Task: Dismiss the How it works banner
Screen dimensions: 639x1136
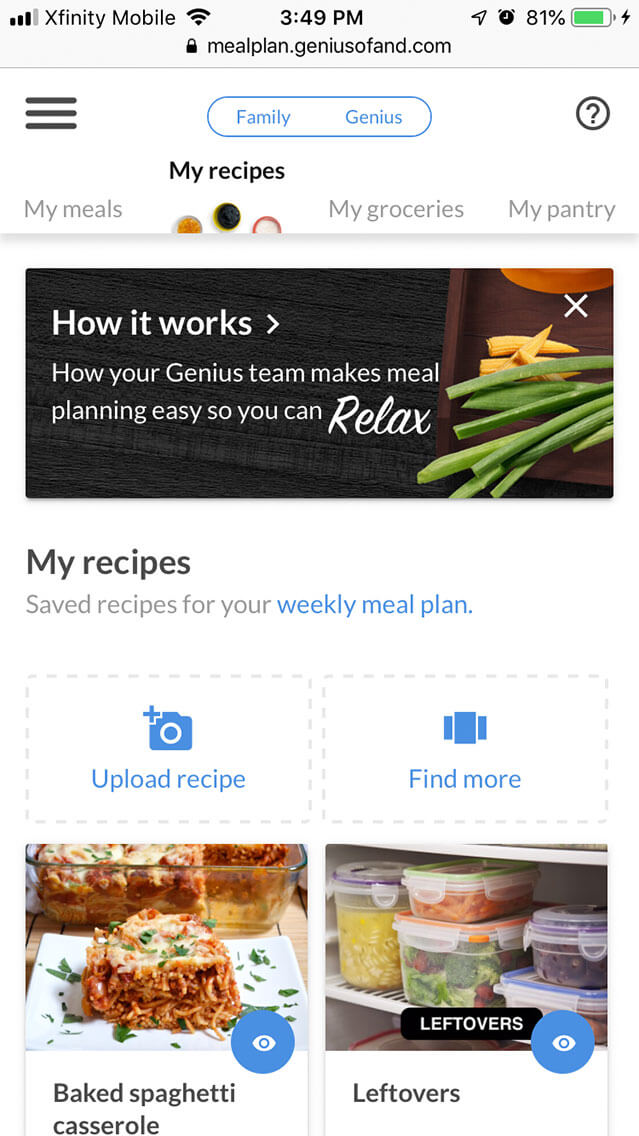Action: 576,306
